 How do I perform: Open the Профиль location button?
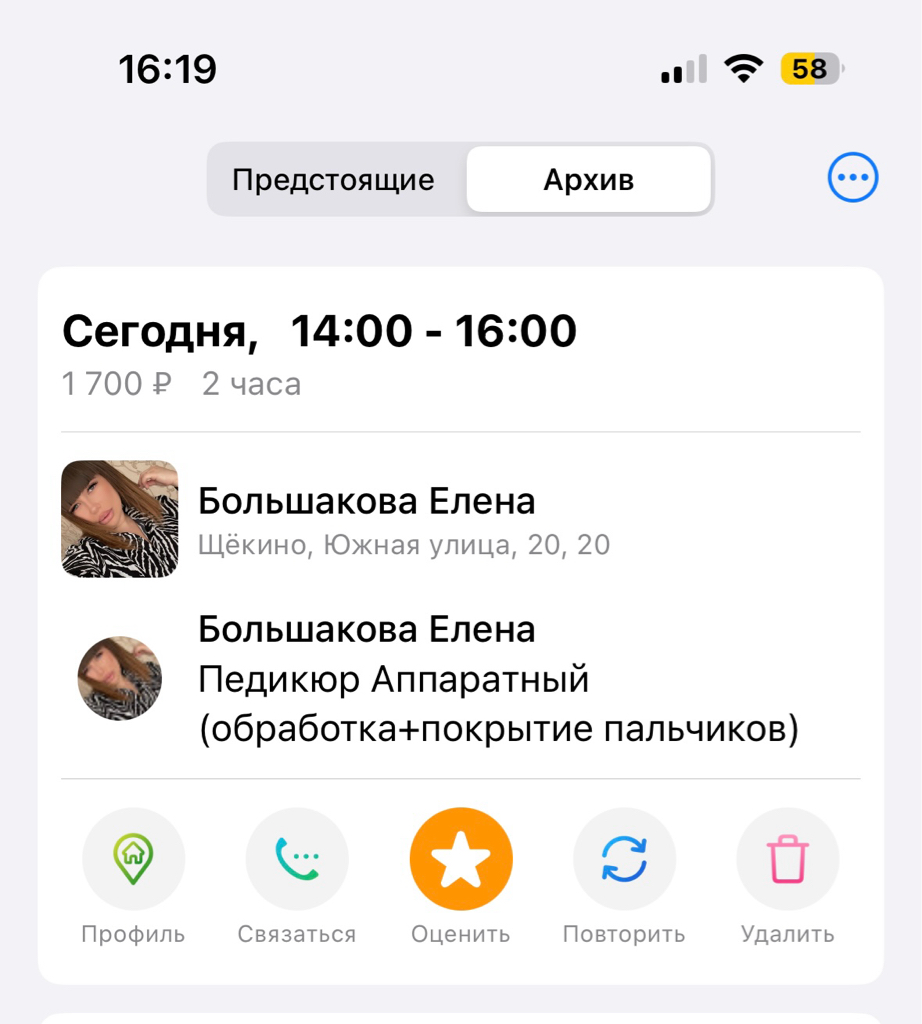point(133,858)
